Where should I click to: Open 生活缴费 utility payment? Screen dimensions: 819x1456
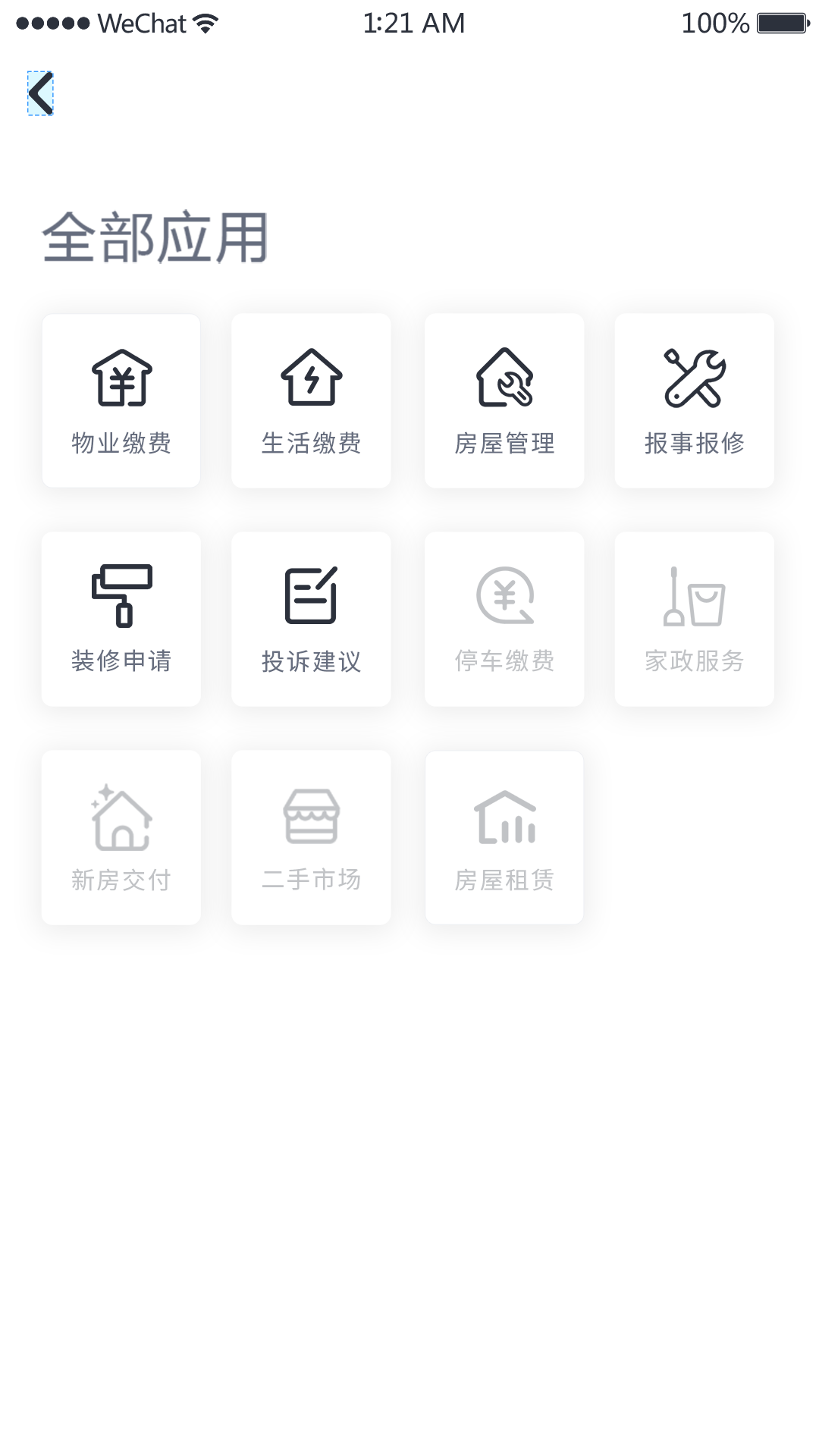coord(311,400)
